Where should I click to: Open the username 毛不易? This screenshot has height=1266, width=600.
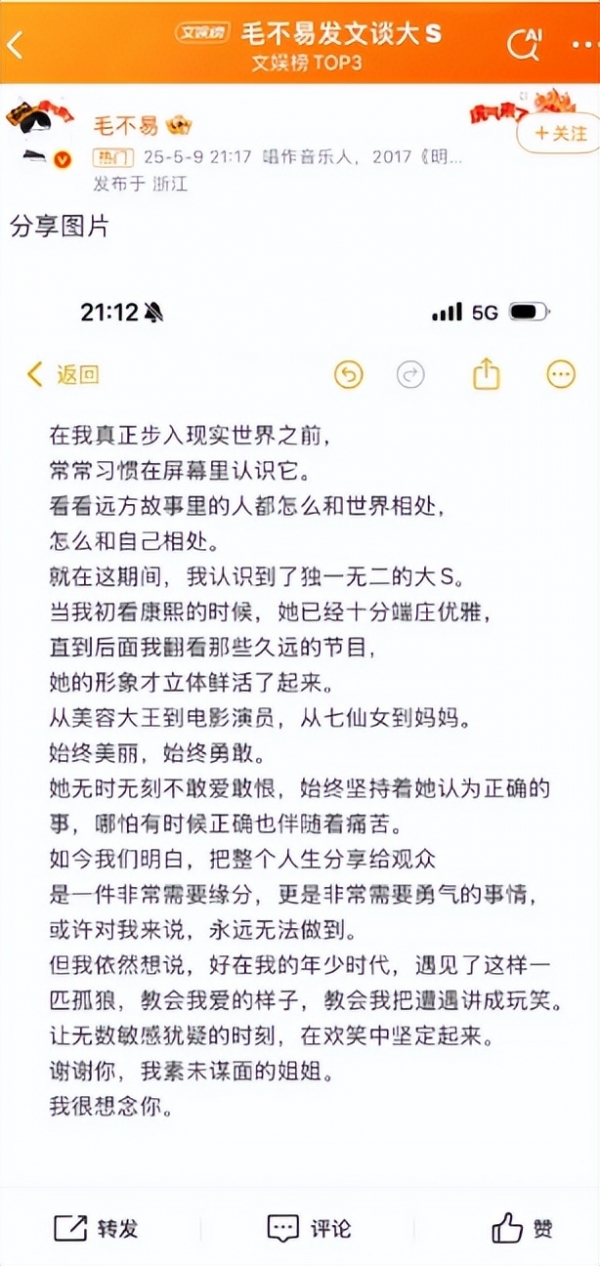[x=126, y=127]
